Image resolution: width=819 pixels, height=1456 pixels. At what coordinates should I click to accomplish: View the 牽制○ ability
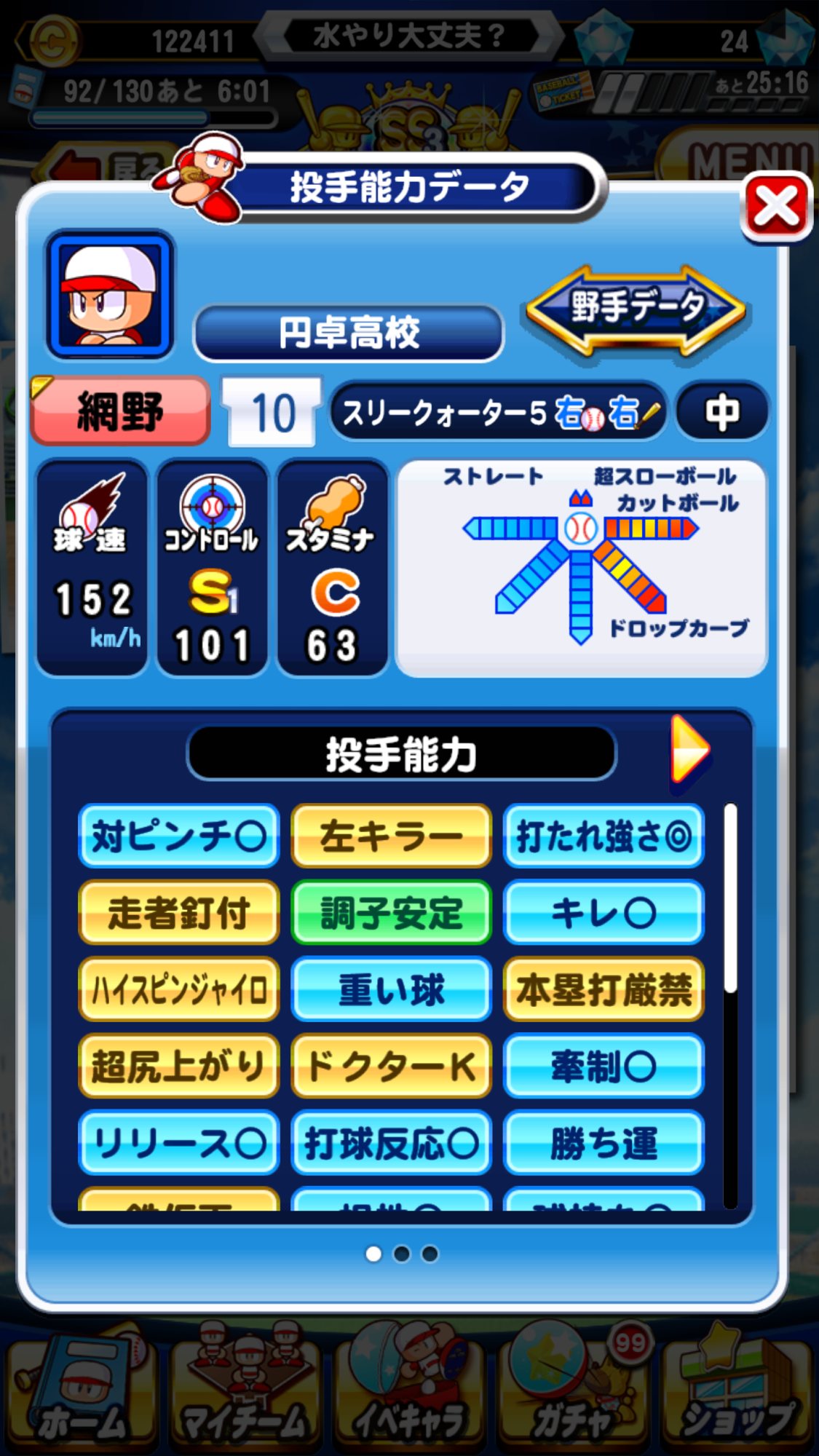(x=604, y=1067)
